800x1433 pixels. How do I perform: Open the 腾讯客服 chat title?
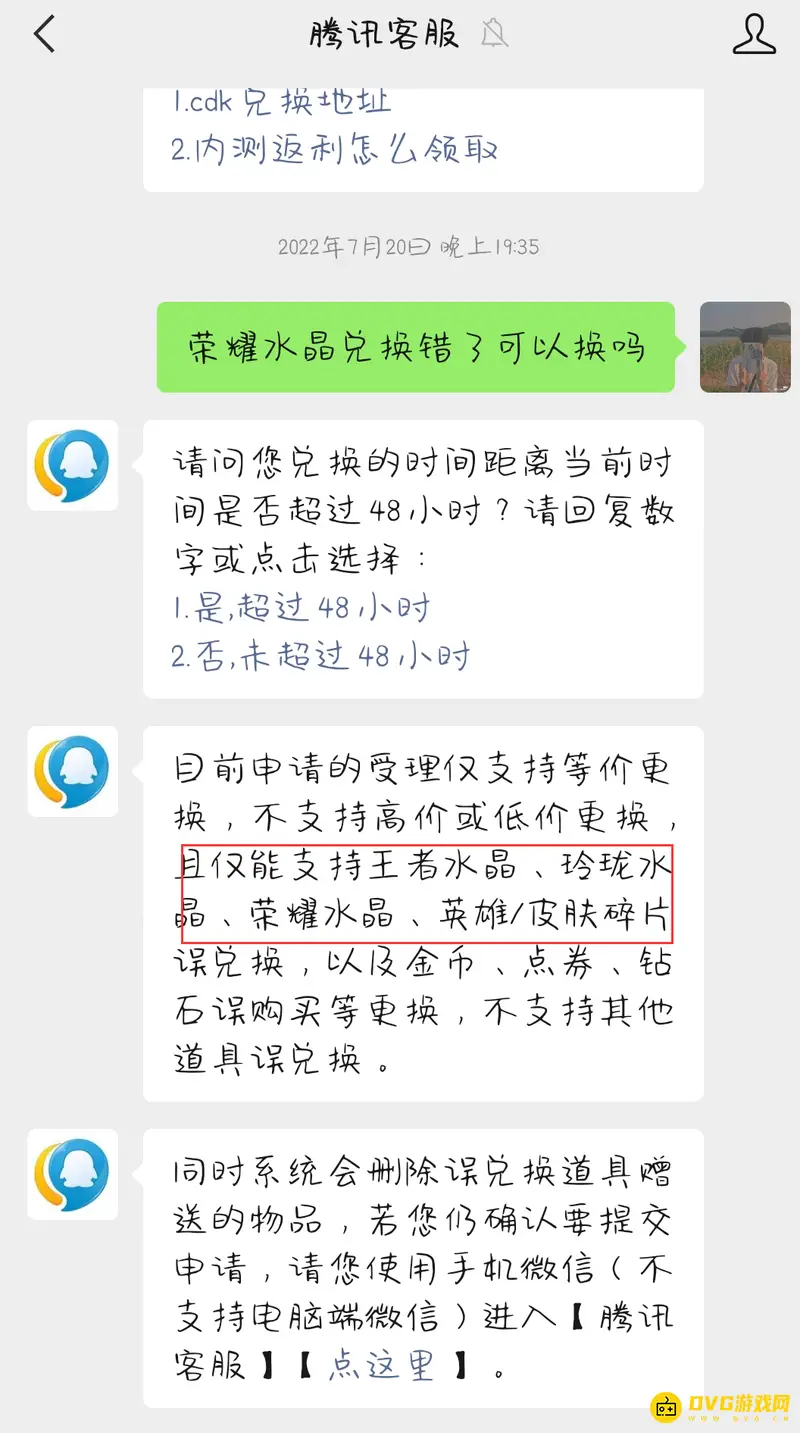coord(383,33)
